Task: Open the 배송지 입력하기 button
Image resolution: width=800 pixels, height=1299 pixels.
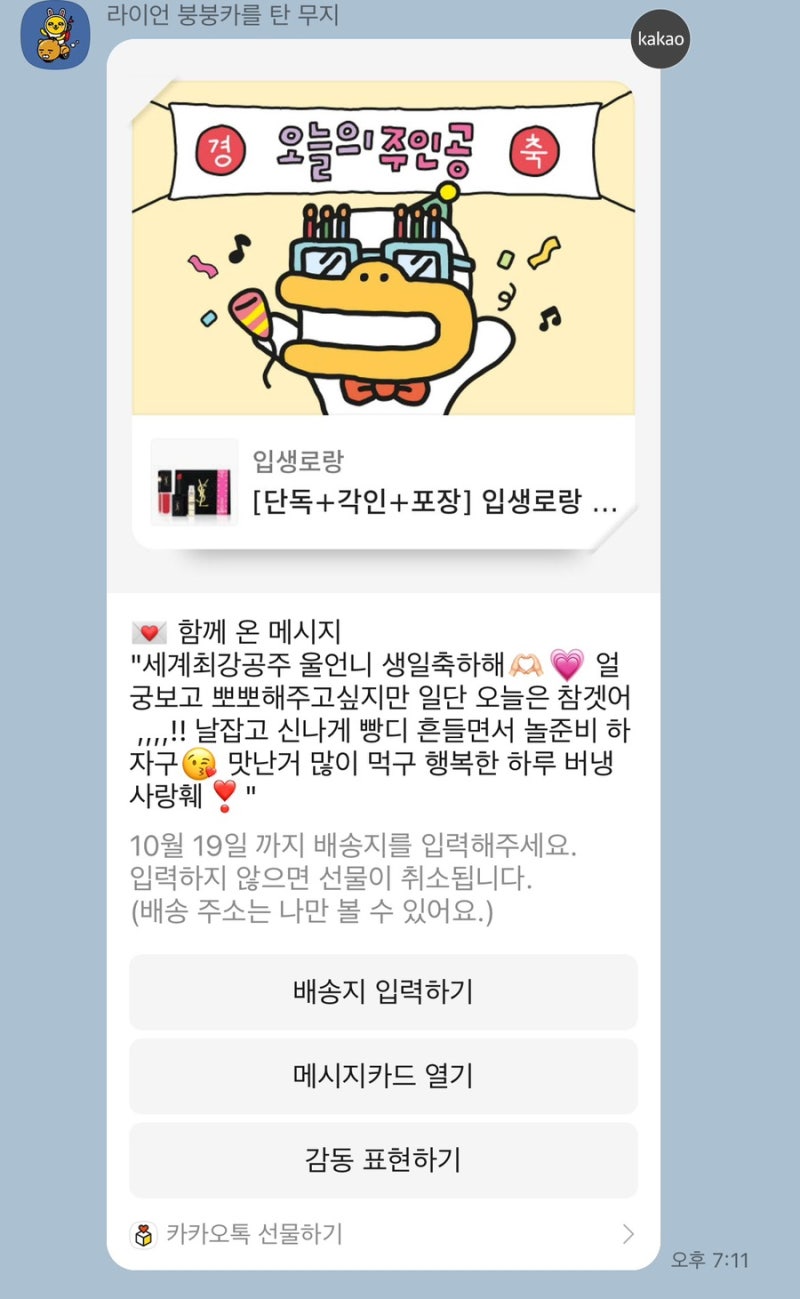Action: pos(382,991)
